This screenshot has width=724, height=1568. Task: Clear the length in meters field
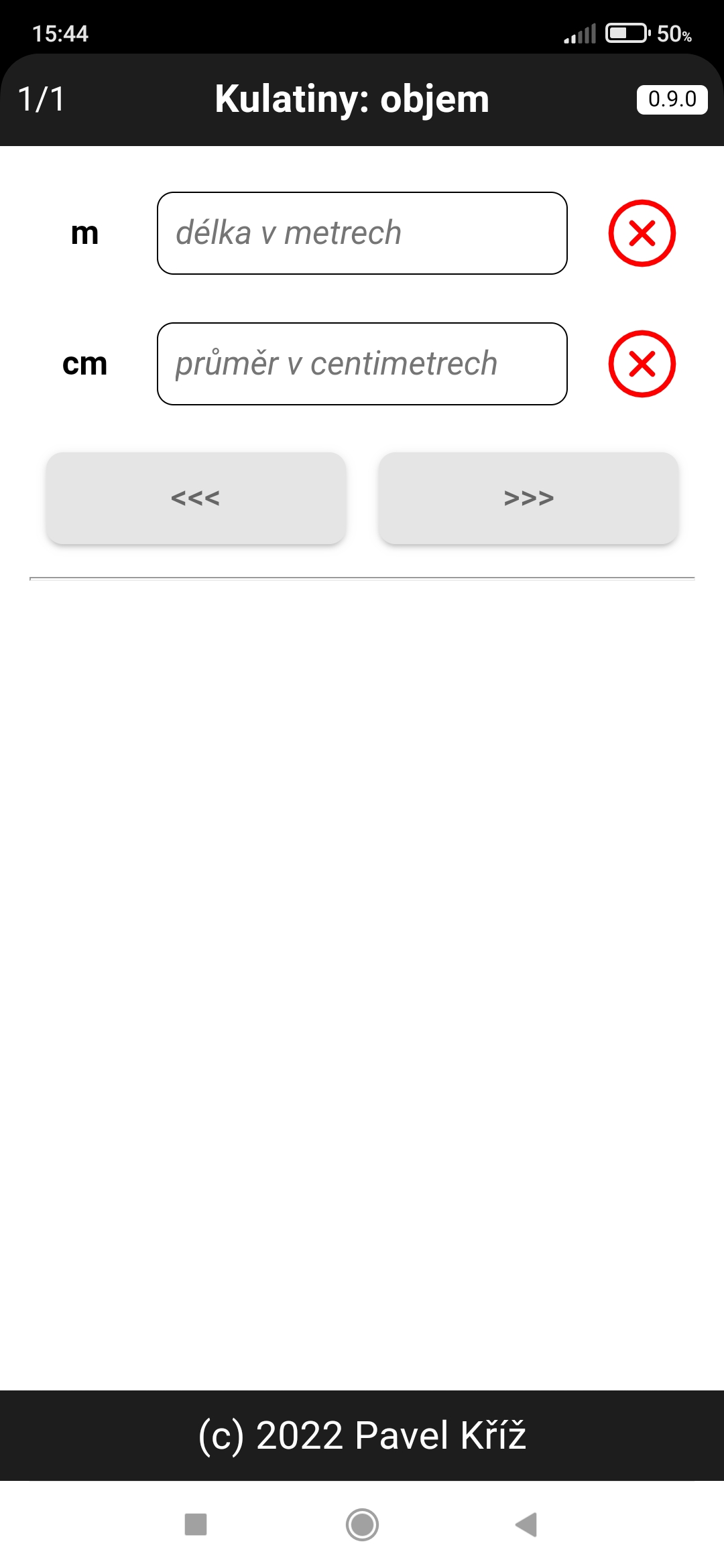pos(642,233)
